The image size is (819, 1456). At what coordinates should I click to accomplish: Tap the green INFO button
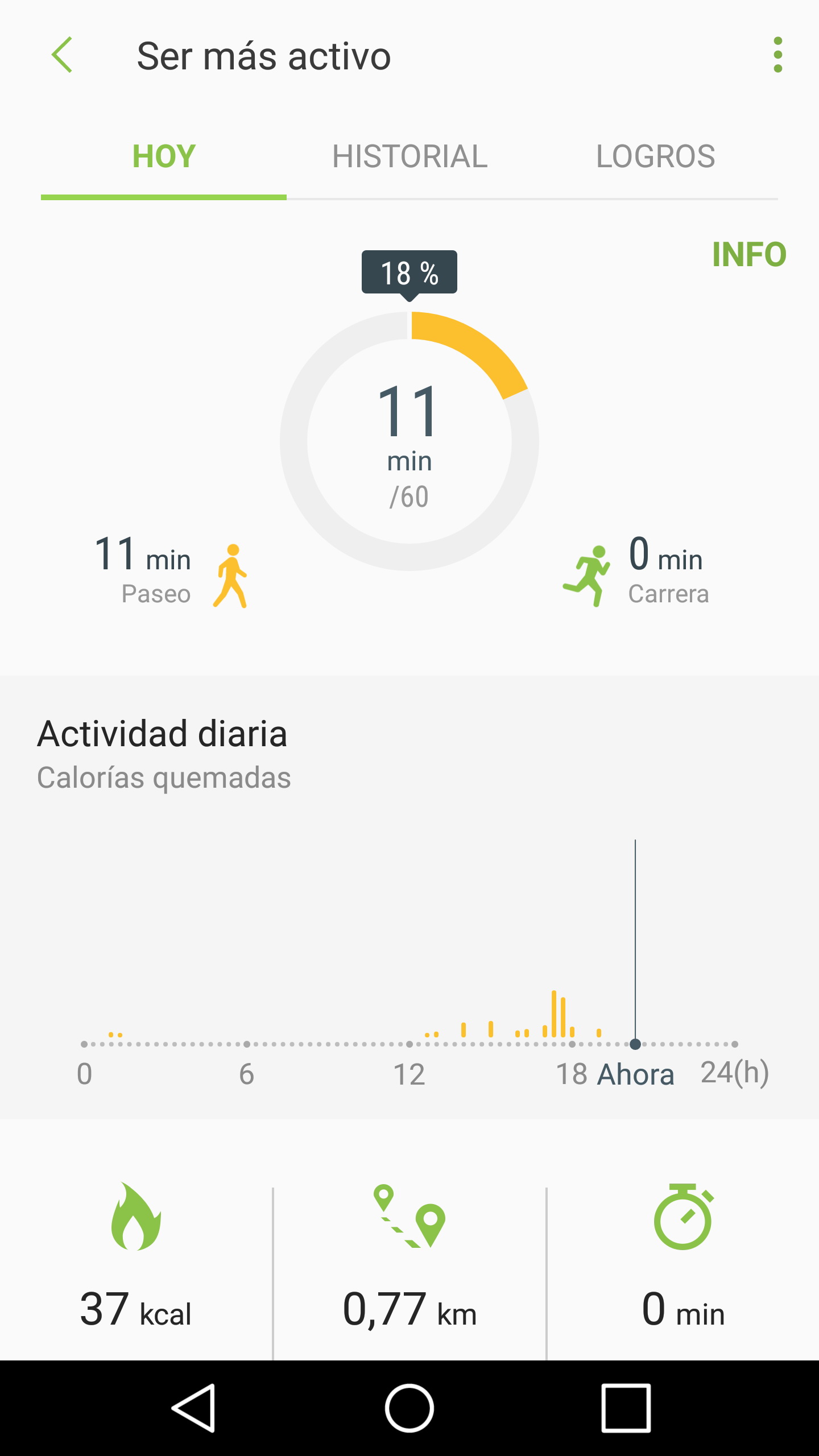click(749, 254)
